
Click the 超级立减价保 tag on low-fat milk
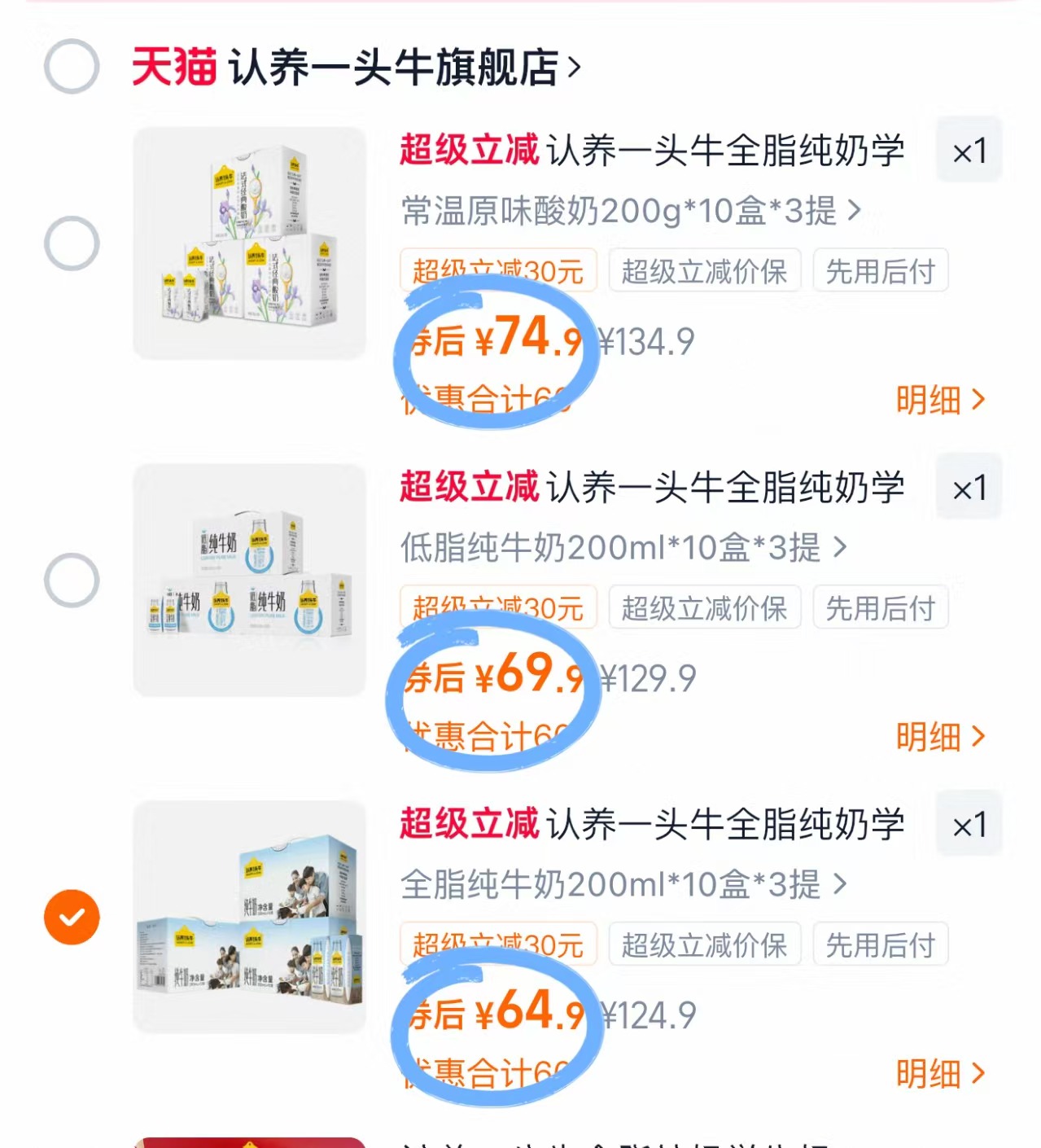704,608
